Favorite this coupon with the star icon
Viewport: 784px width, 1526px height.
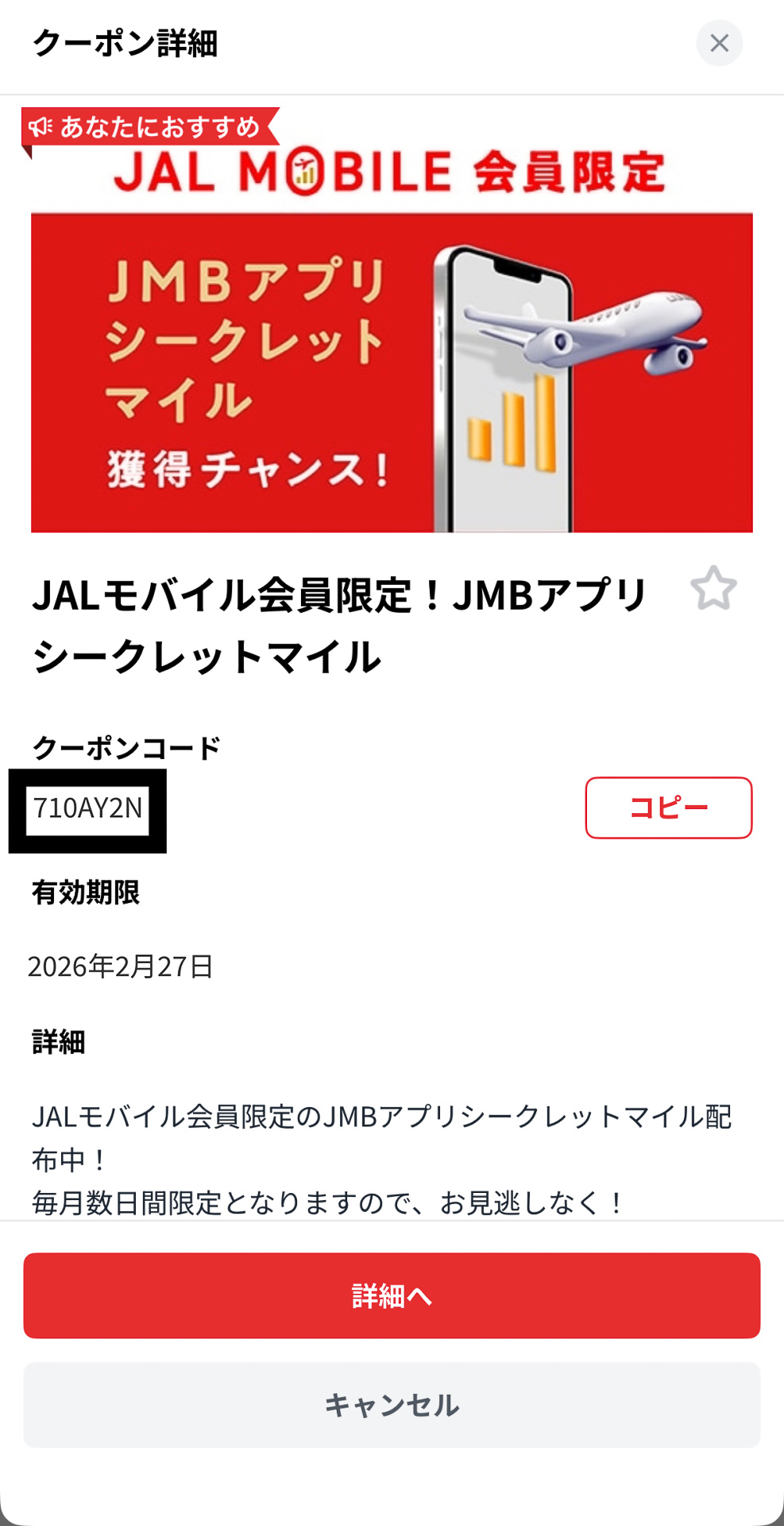point(713,589)
